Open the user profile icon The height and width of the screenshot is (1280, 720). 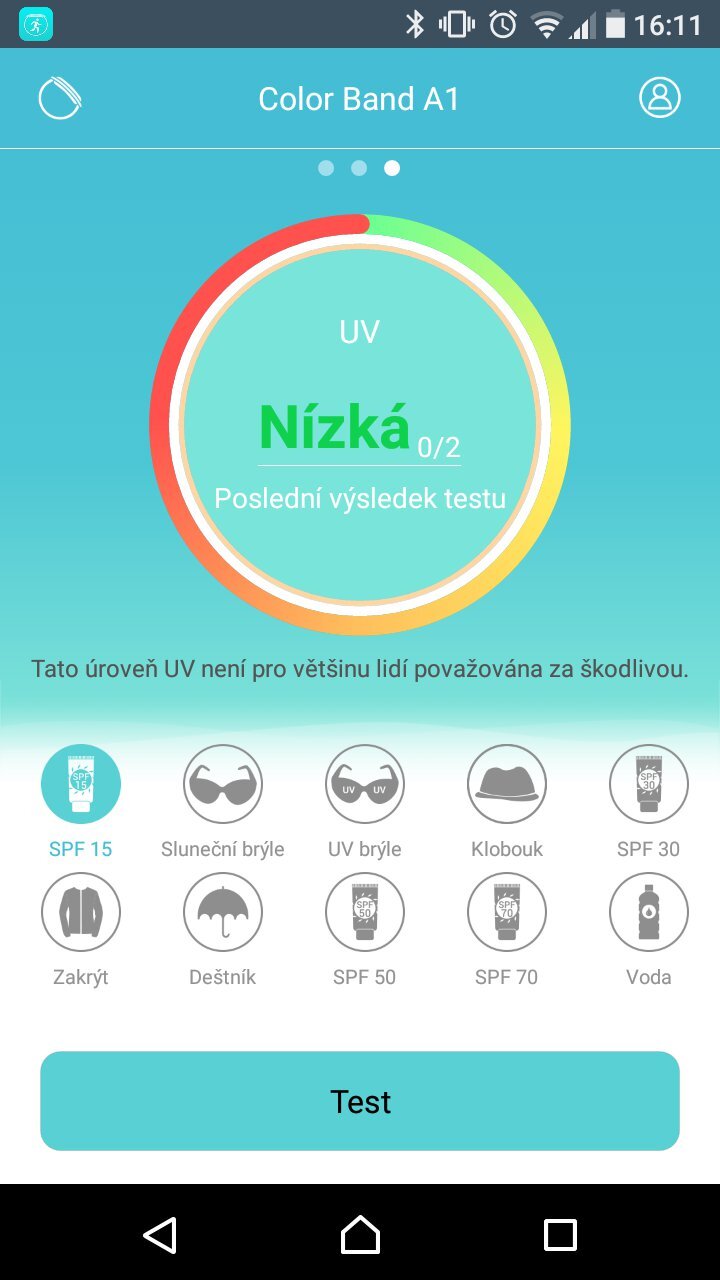[660, 98]
